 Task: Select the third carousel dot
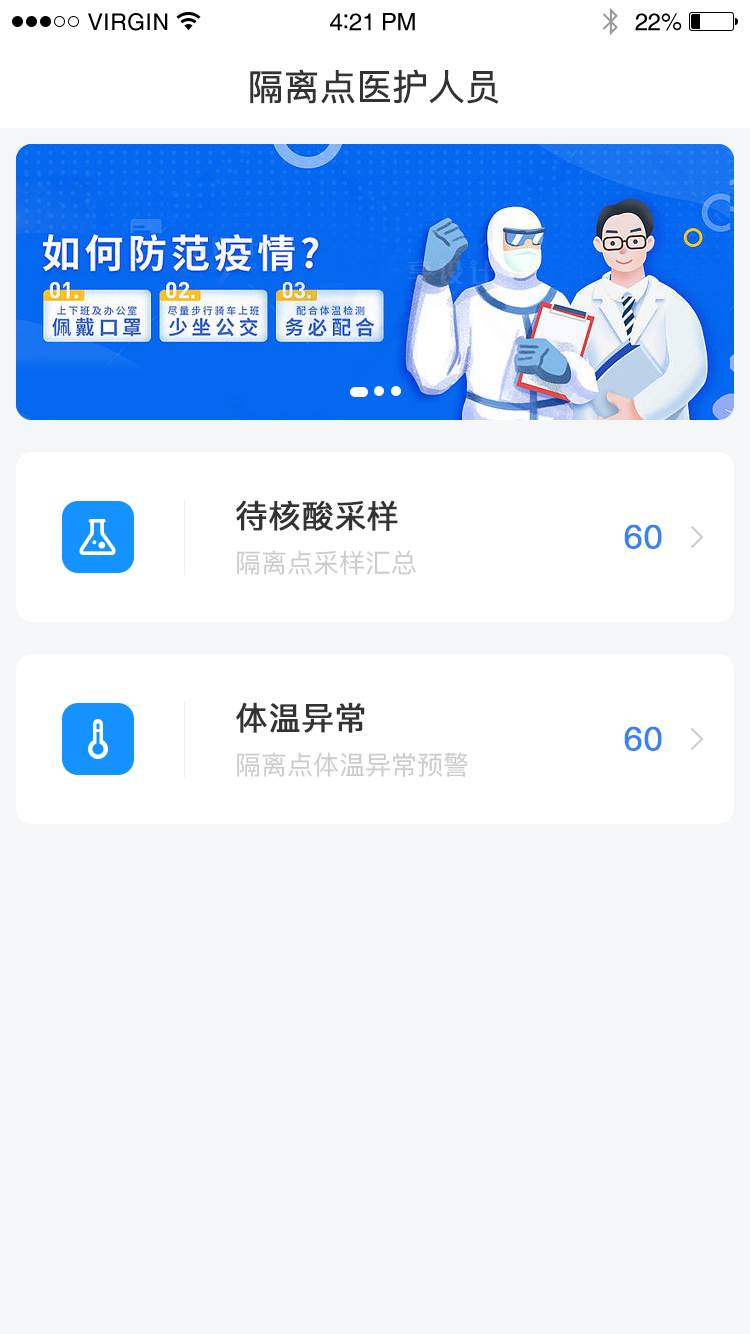coord(395,391)
